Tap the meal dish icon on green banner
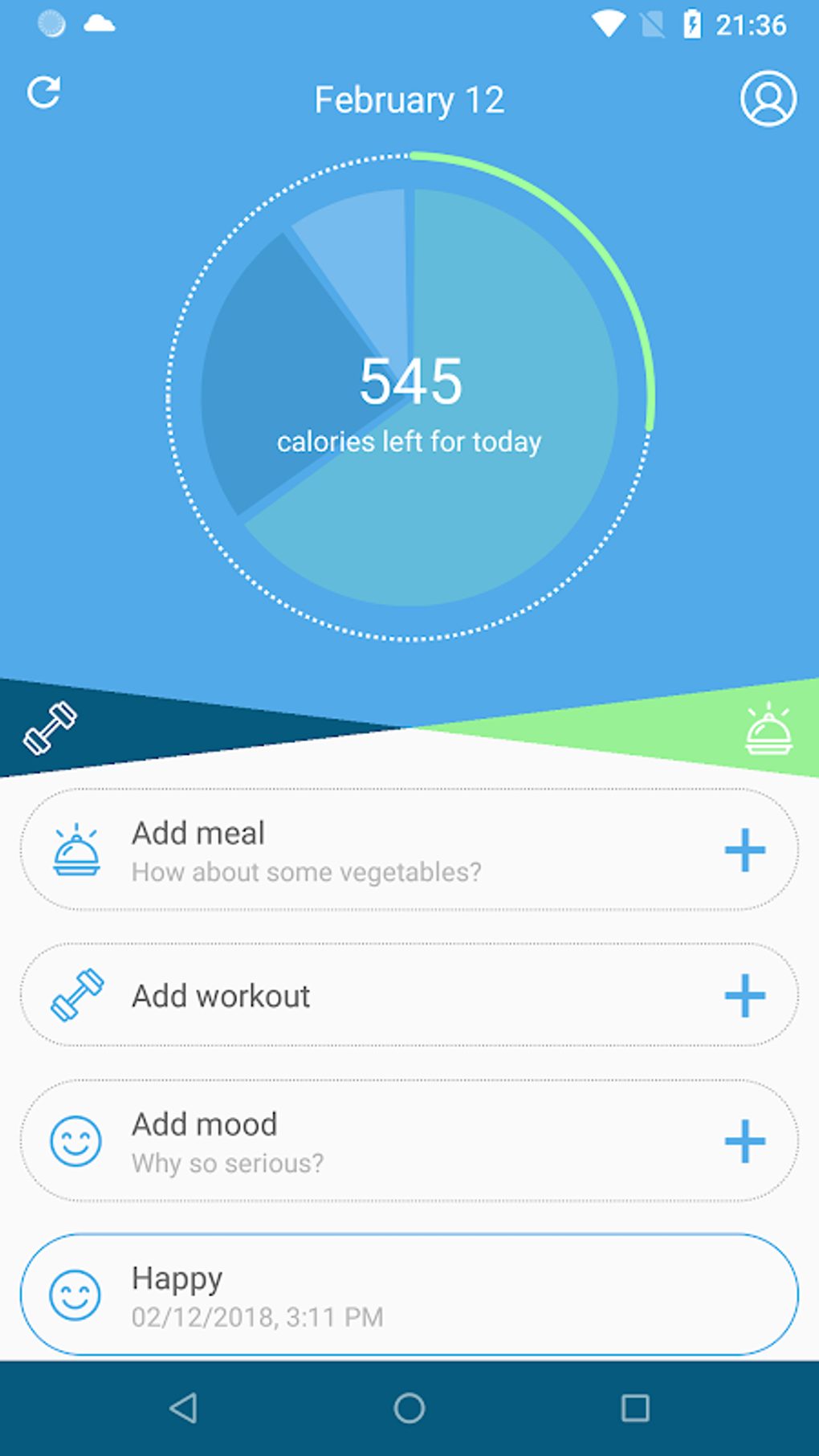Screen dimensions: 819x1456 pyautogui.click(x=767, y=729)
